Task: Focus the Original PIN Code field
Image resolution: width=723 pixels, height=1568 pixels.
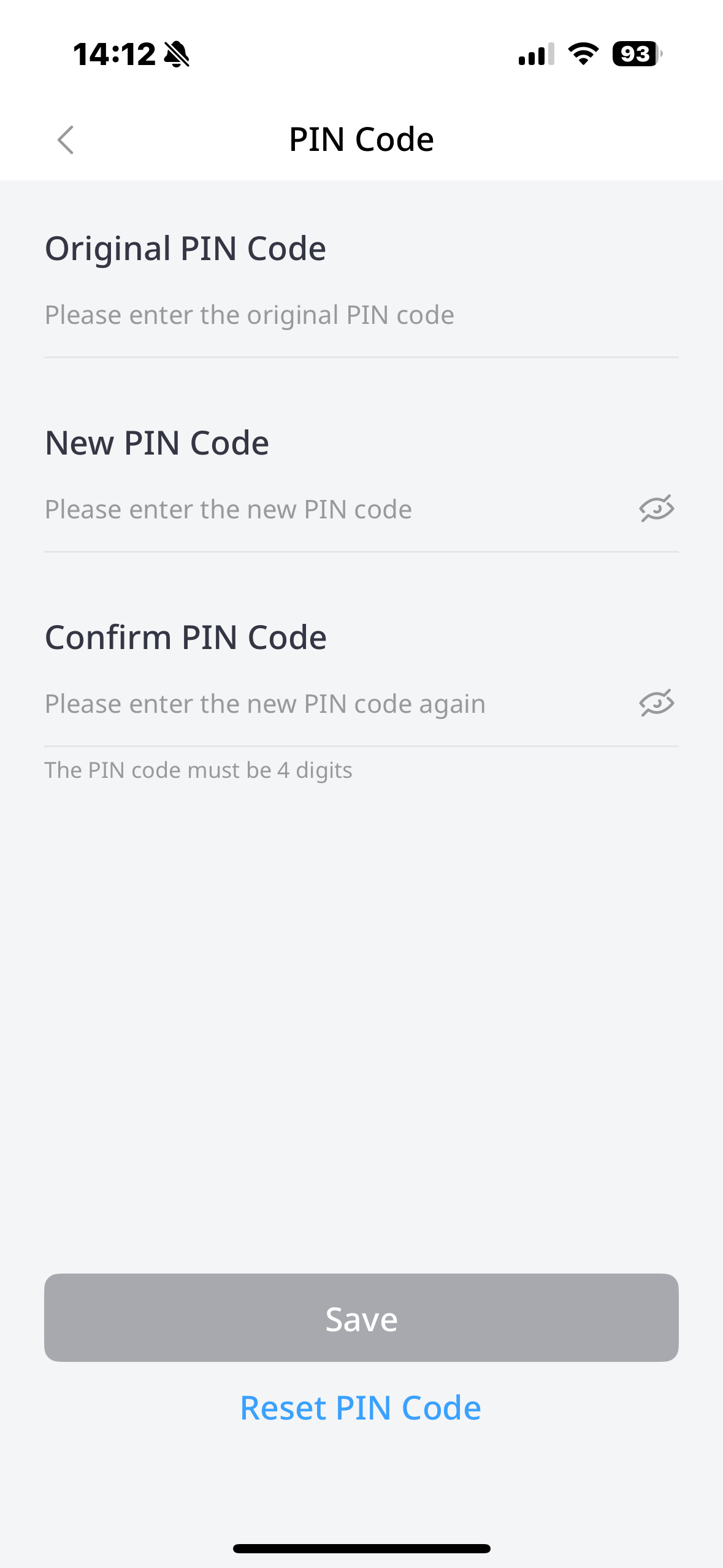Action: click(361, 315)
